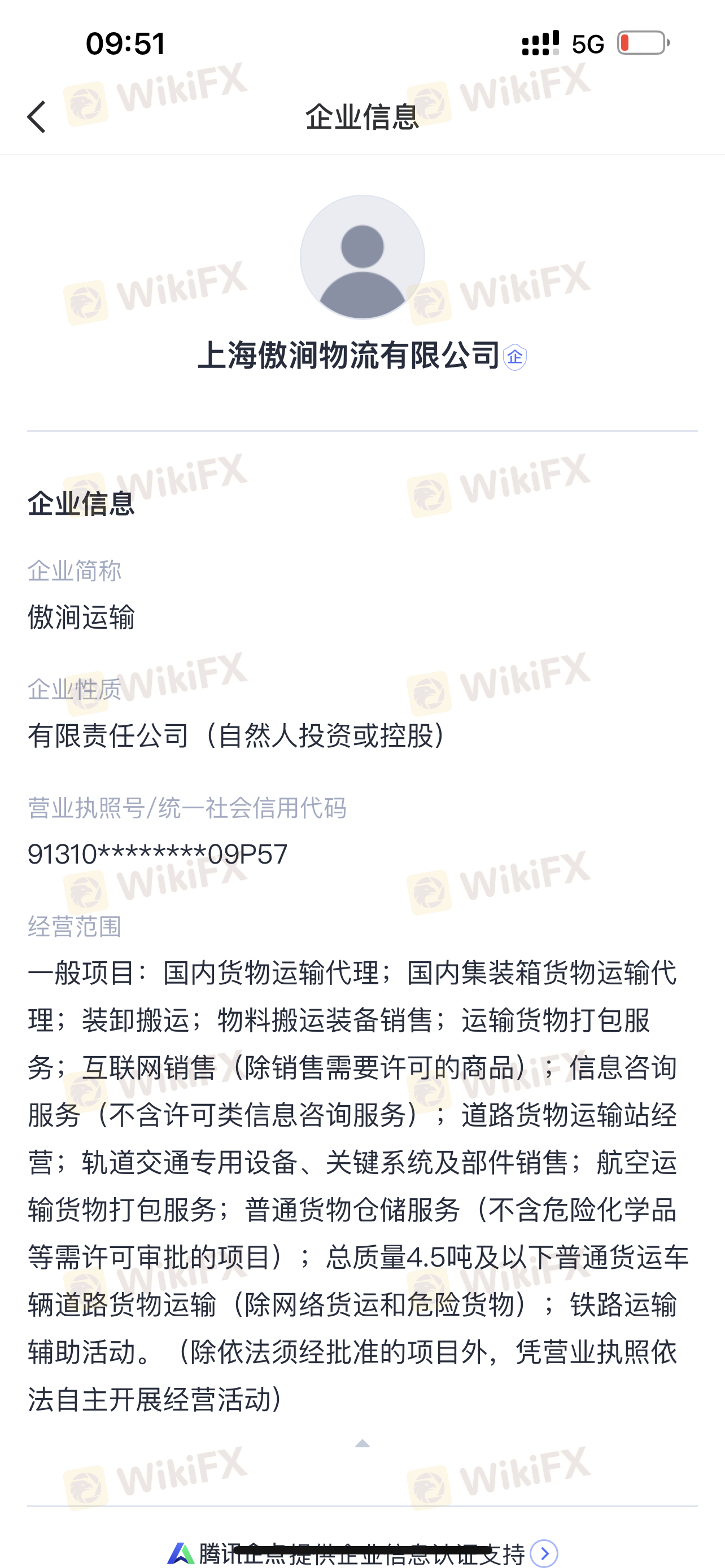Go back from the 企业信息 page
Viewport: 725px width, 1568px height.
37,117
